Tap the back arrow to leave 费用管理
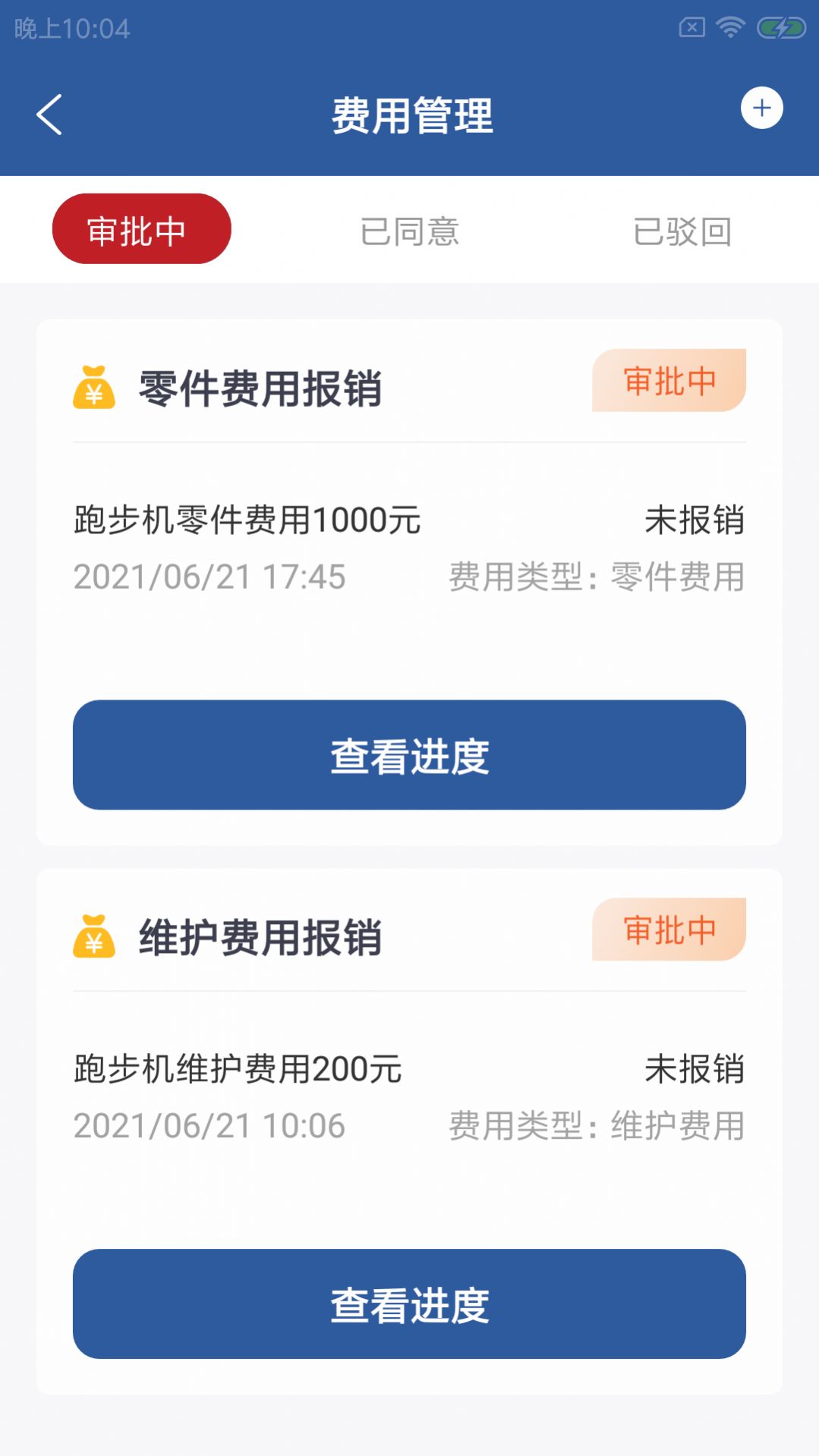 [50, 114]
